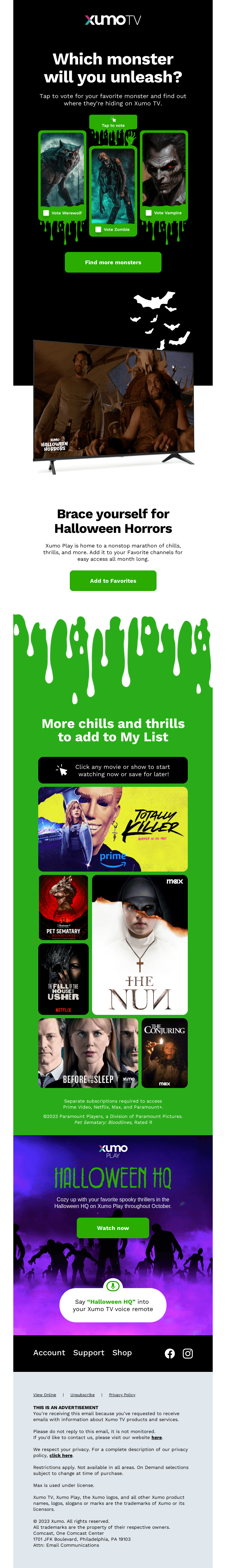Go to Account link in footer

point(49,1353)
